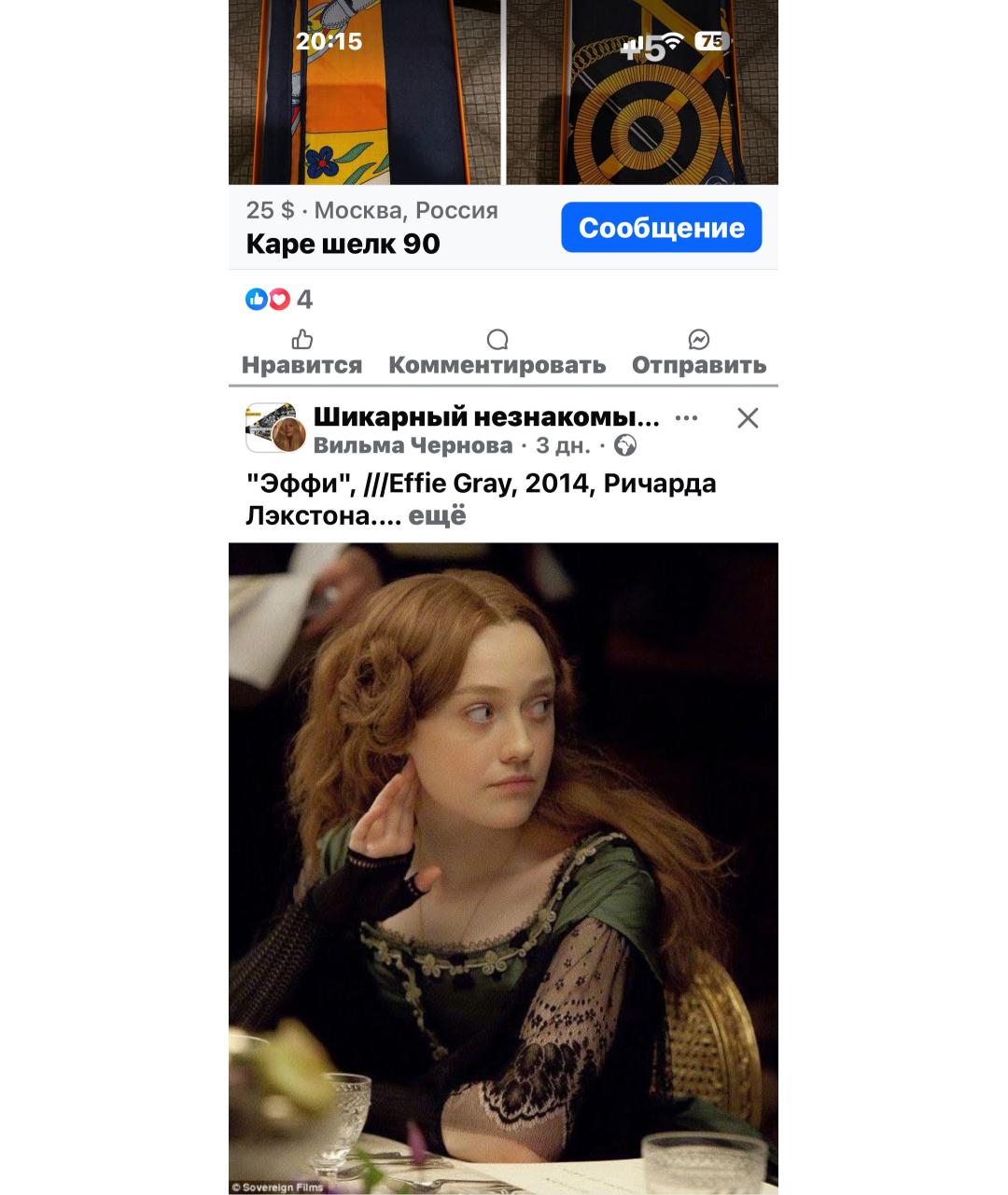Open the Effie Gray movie still photo

click(x=503, y=868)
